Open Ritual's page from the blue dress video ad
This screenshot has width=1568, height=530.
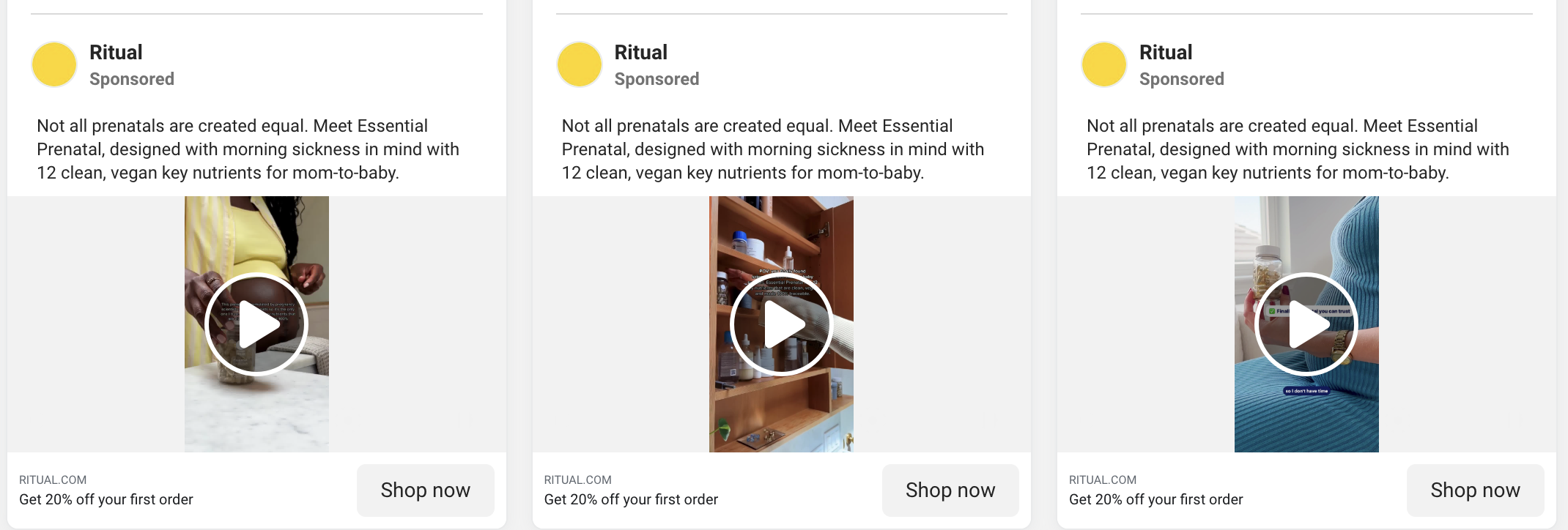tap(1166, 53)
